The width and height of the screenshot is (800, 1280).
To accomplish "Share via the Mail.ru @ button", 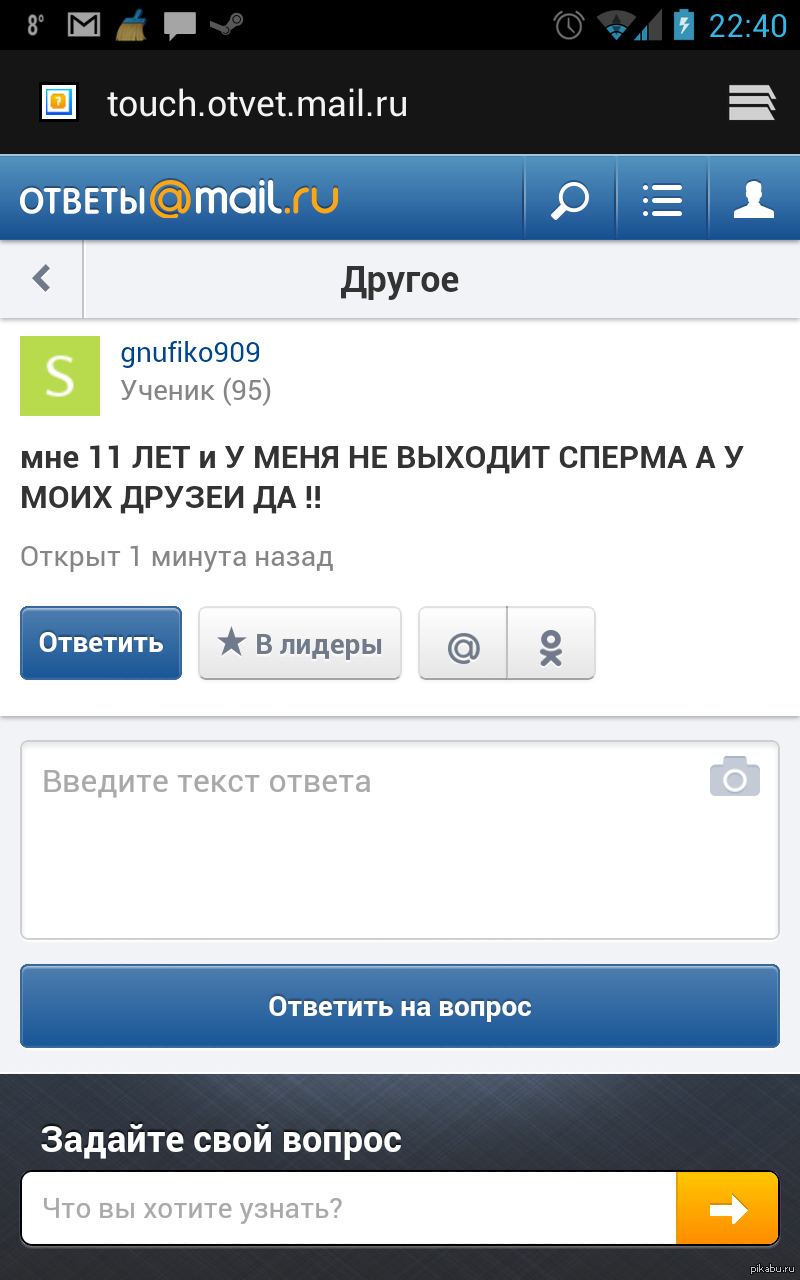I will 463,645.
